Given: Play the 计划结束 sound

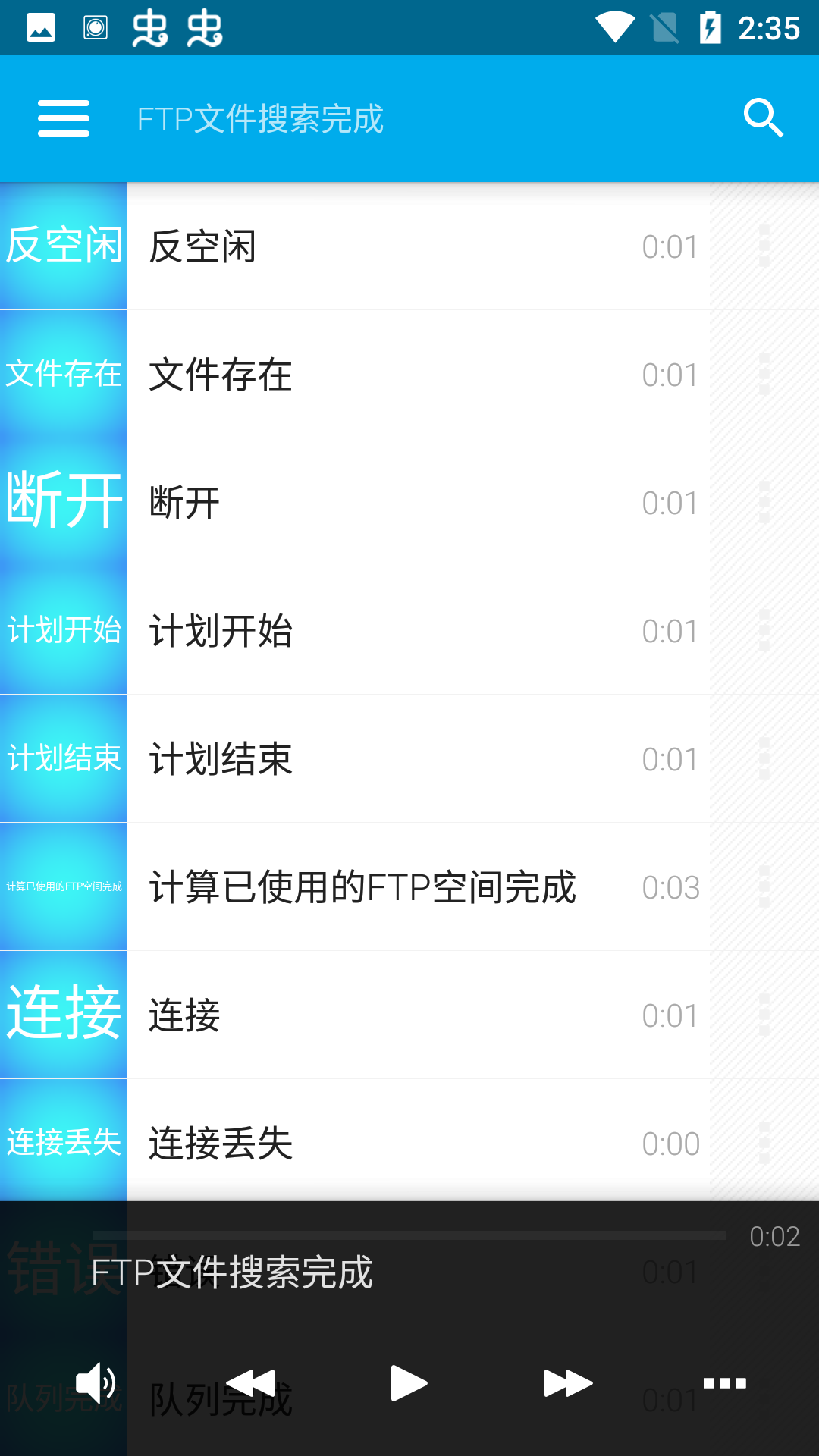Looking at the screenshot, I should point(417,757).
